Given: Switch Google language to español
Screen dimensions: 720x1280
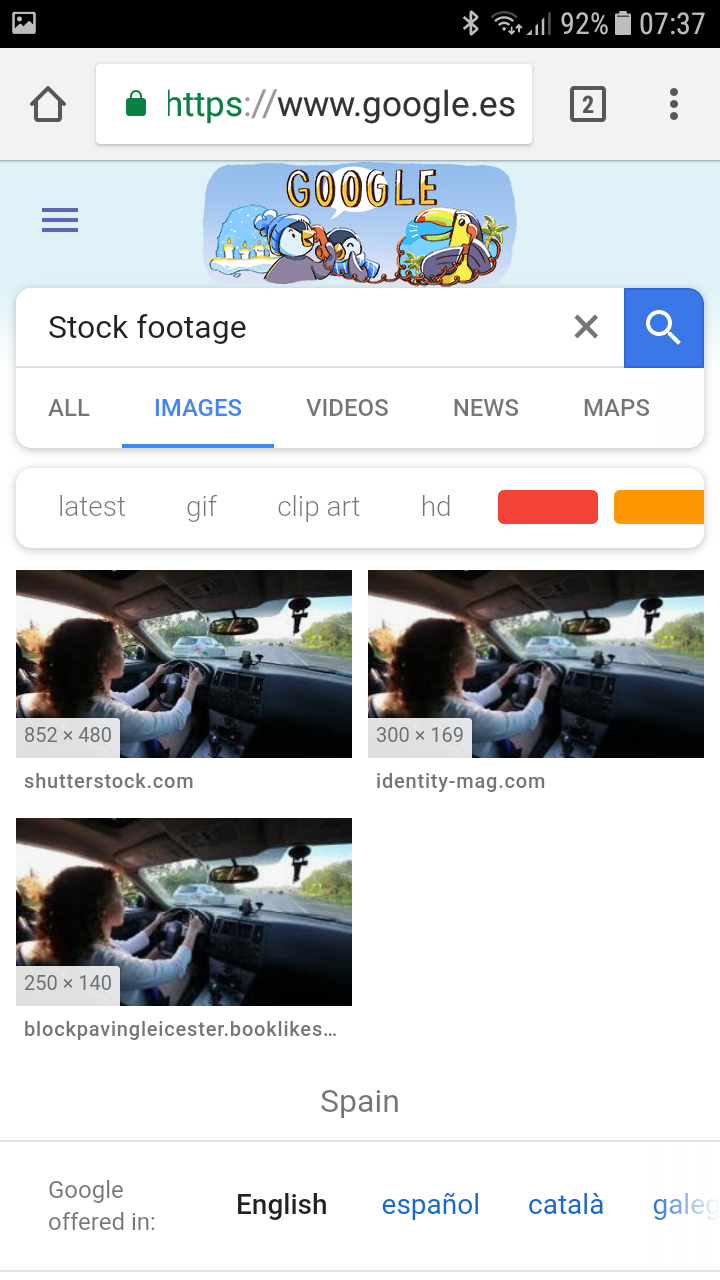Looking at the screenshot, I should click(431, 1204).
